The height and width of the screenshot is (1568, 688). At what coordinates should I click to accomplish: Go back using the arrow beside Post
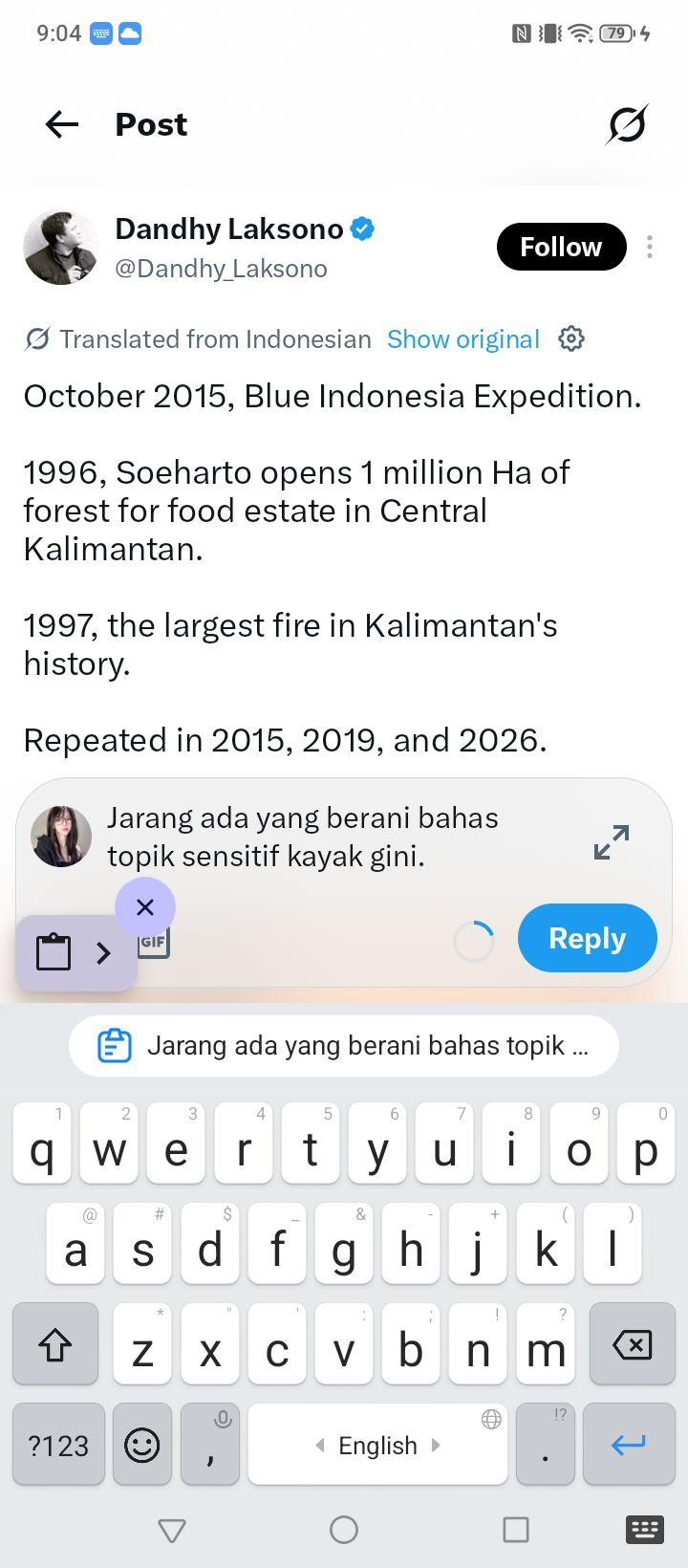tap(62, 124)
